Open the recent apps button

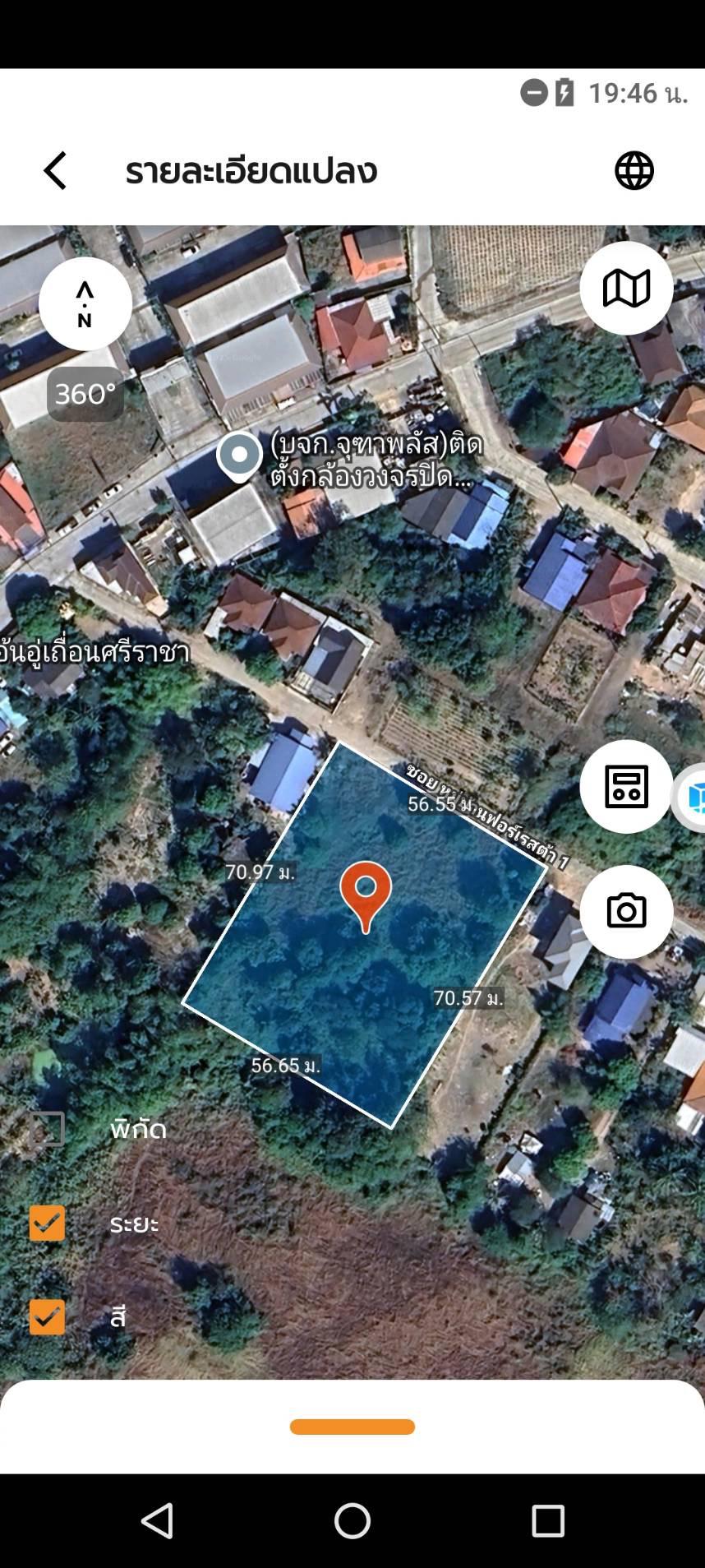pyautogui.click(x=547, y=1520)
